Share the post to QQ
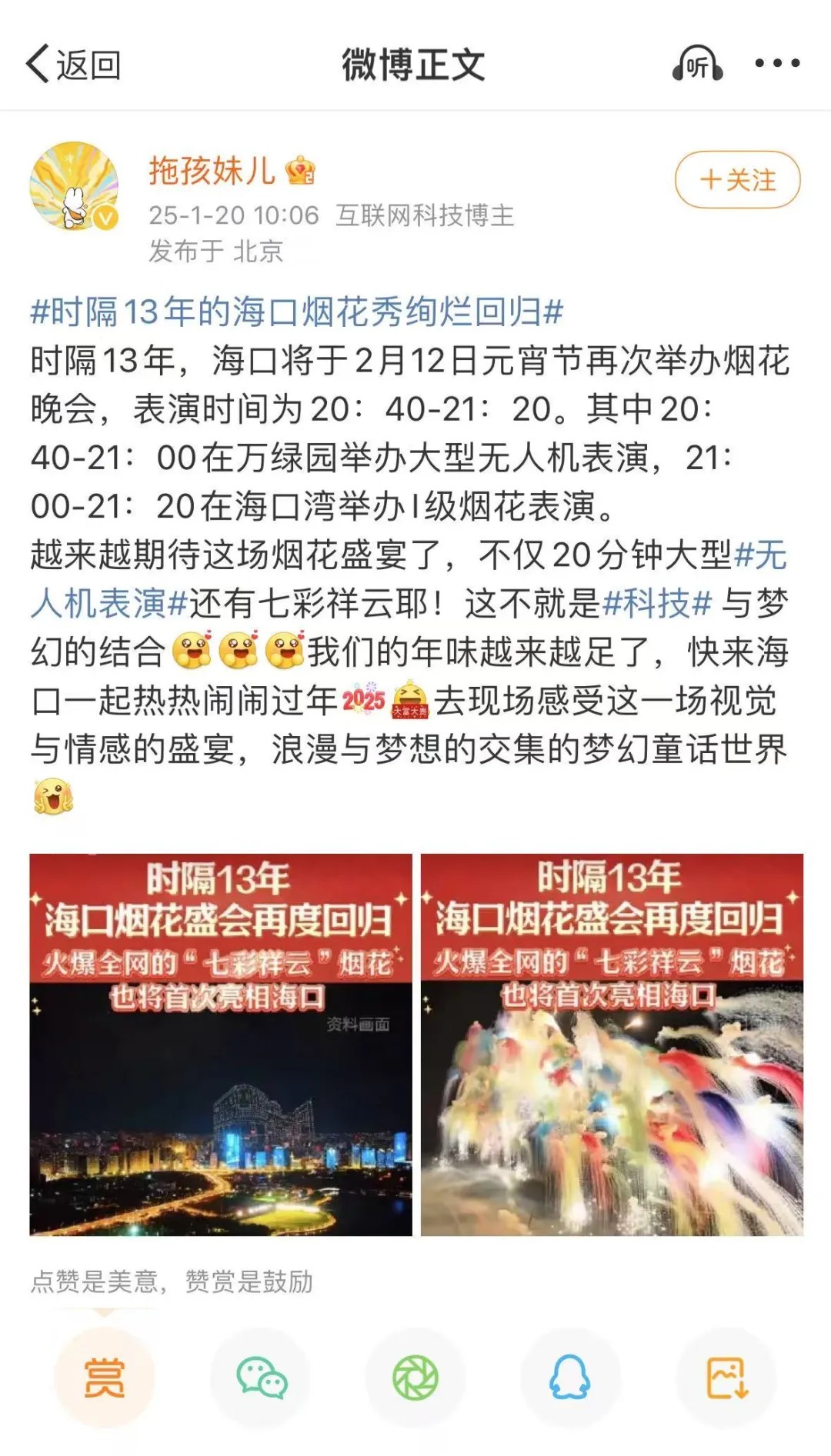This screenshot has width=831, height=1456. pyautogui.click(x=570, y=1378)
